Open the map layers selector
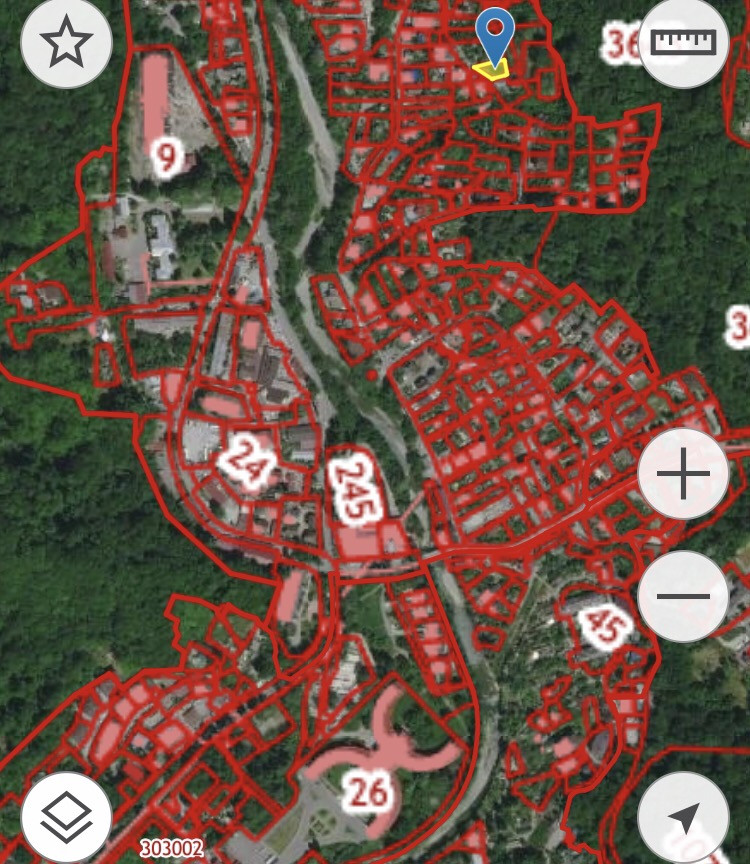This screenshot has width=750, height=864. pos(66,817)
